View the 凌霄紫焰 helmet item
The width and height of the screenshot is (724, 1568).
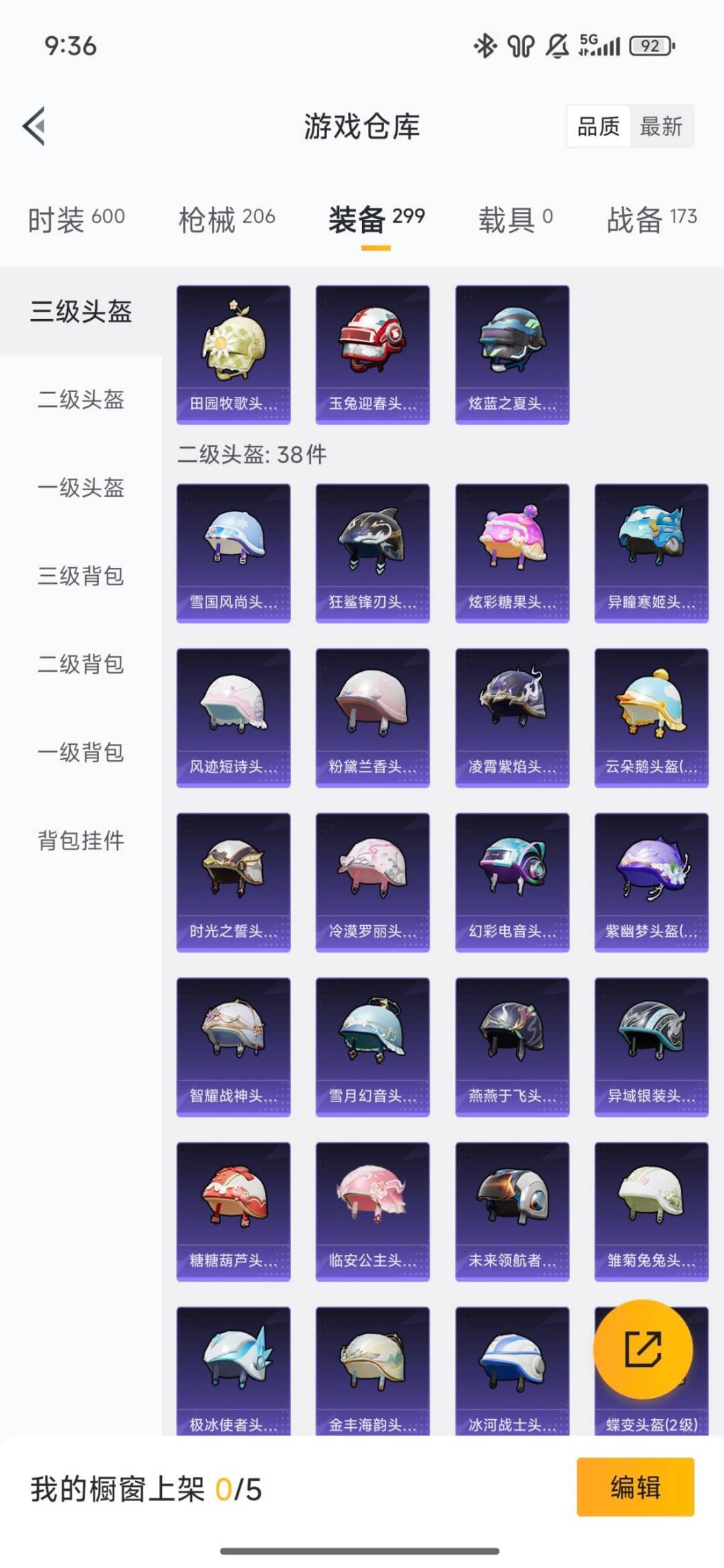click(x=512, y=717)
